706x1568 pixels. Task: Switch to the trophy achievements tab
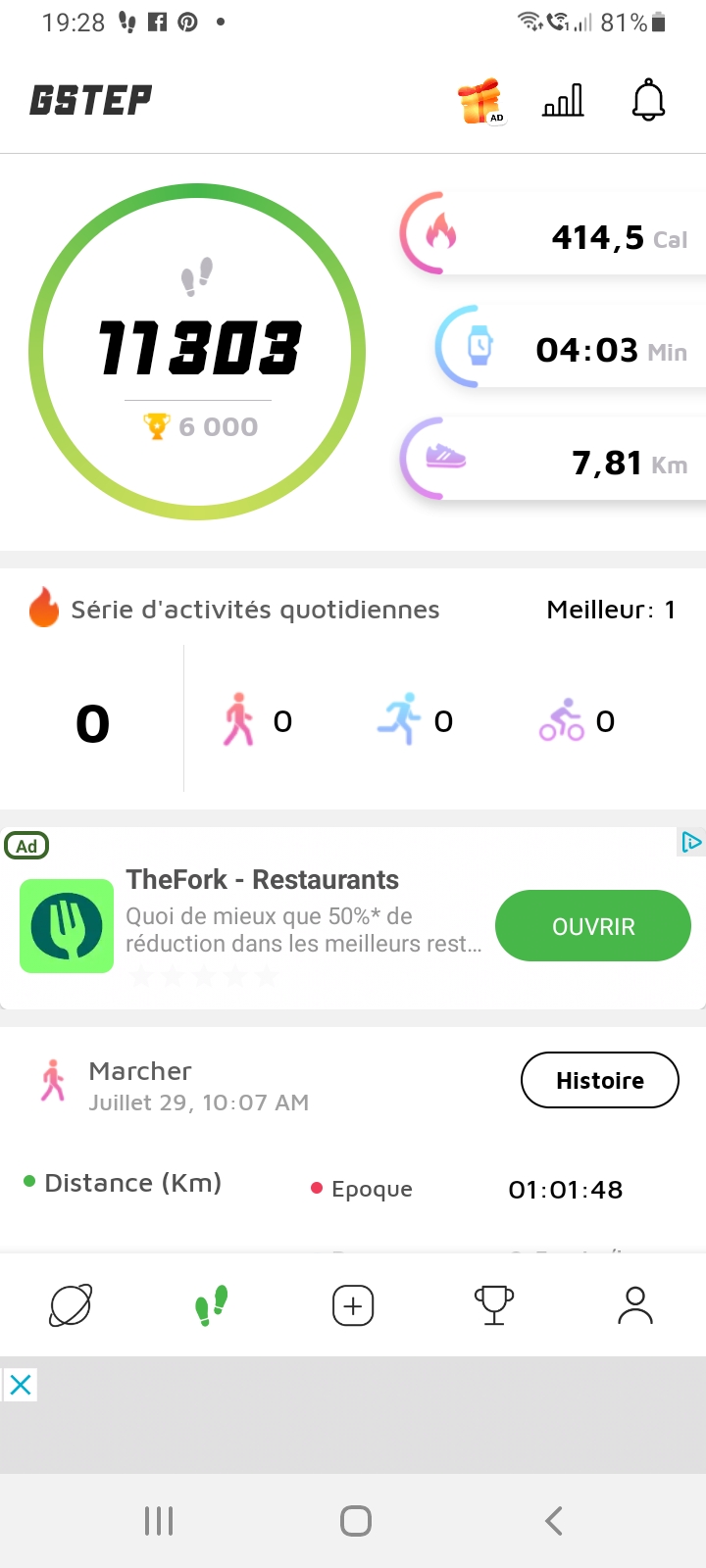tap(494, 1305)
